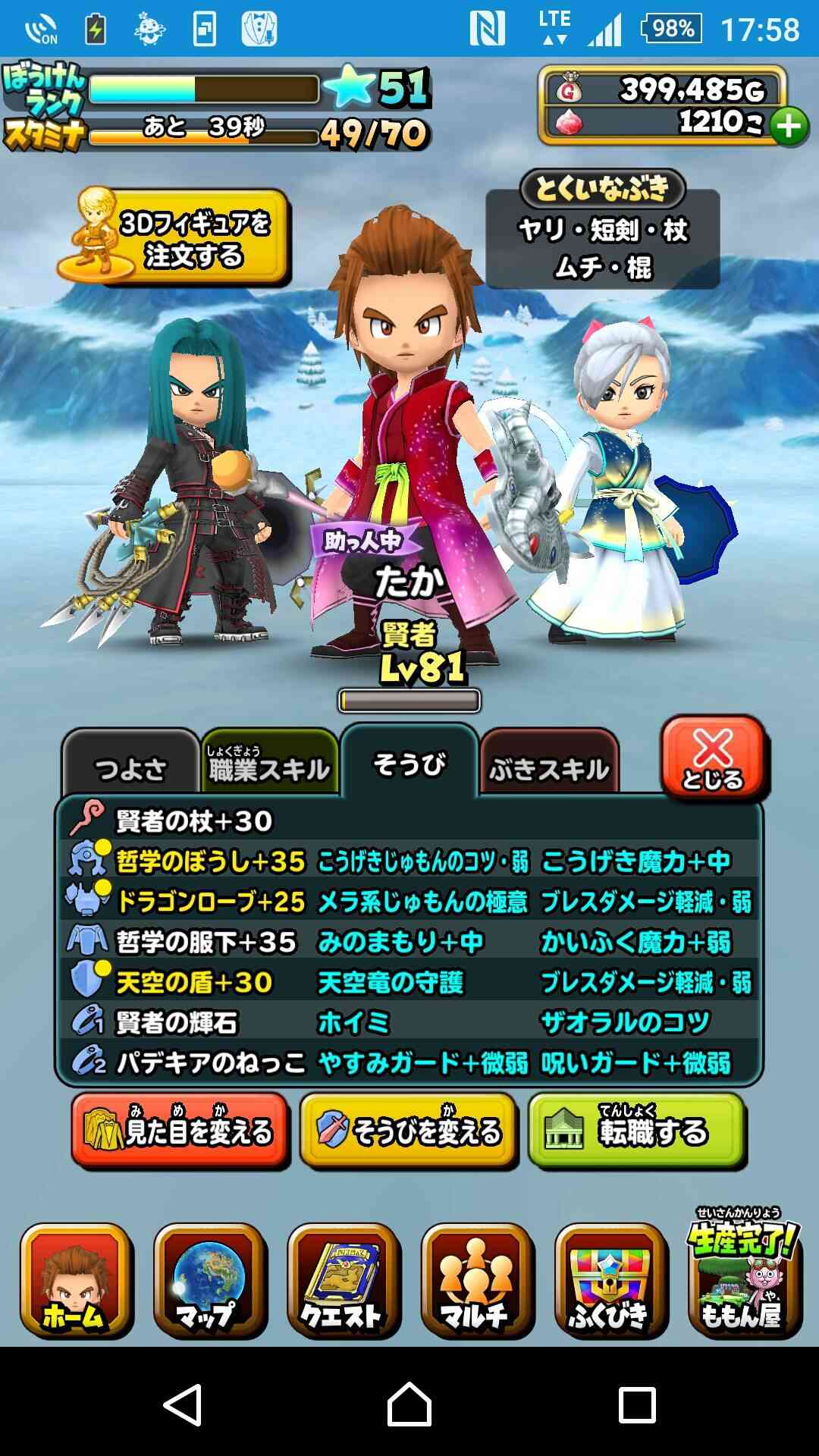Add more gems with the plus icon
The height and width of the screenshot is (1456, 819).
coord(789,126)
